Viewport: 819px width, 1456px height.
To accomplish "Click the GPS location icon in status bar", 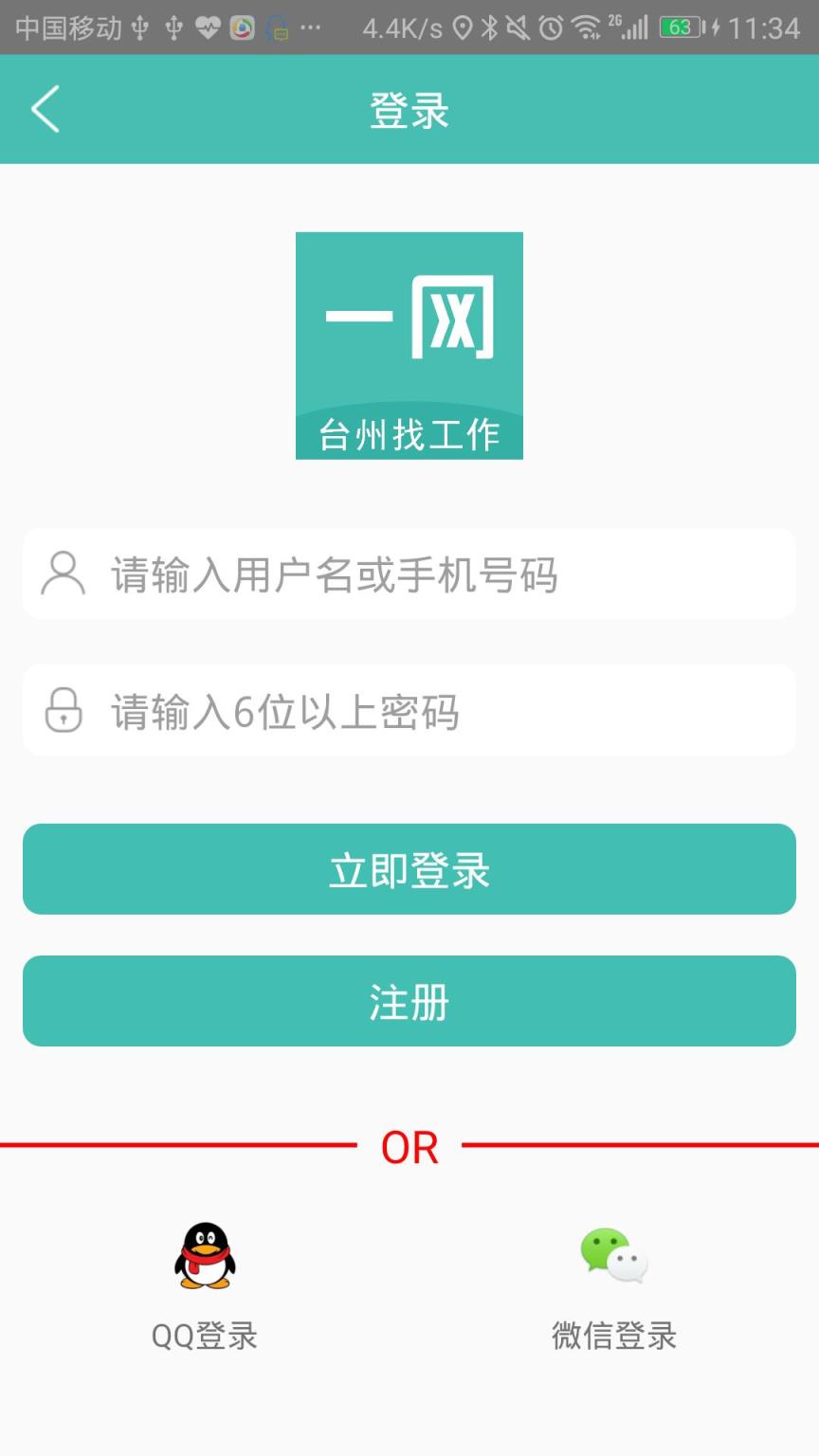I will coord(462,27).
